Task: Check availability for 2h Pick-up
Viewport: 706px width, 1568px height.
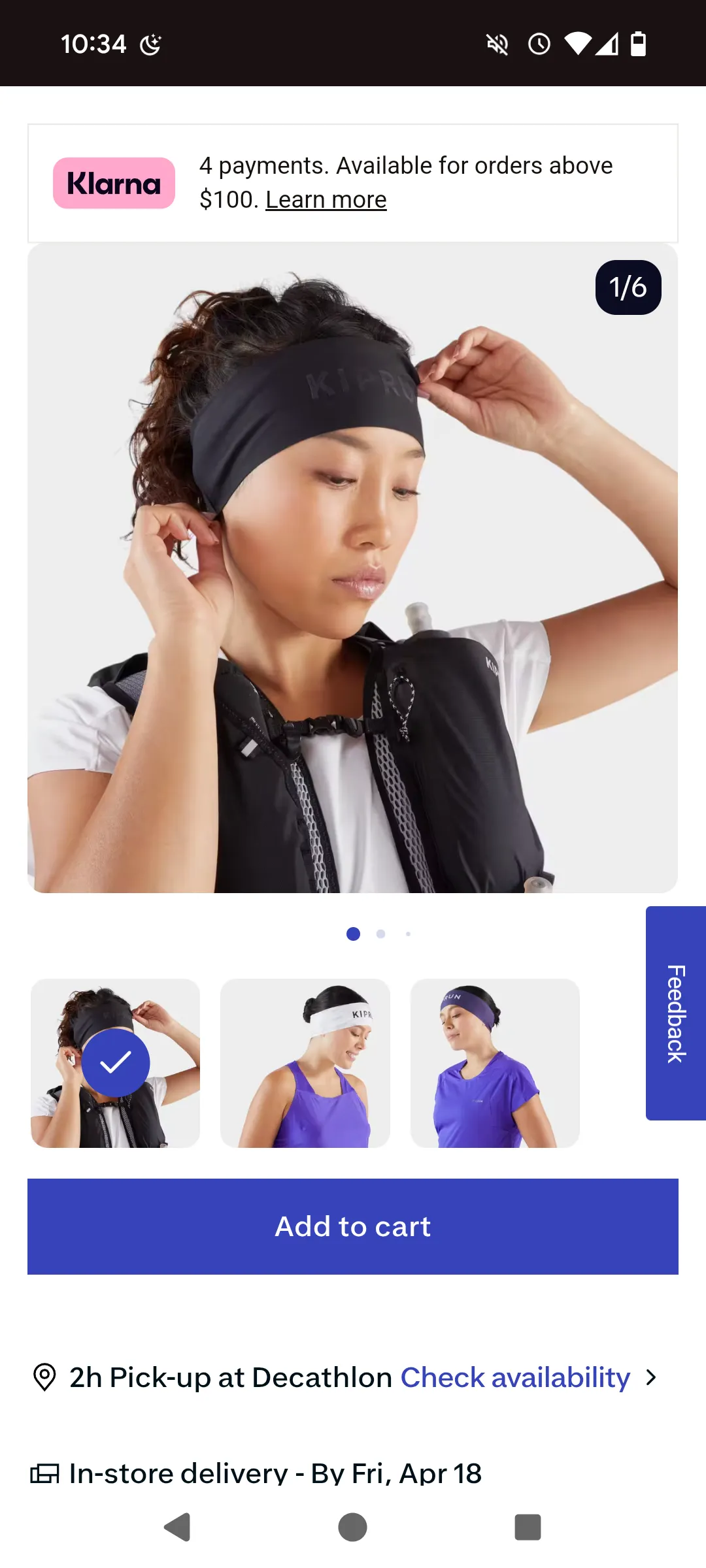Action: tap(515, 1377)
